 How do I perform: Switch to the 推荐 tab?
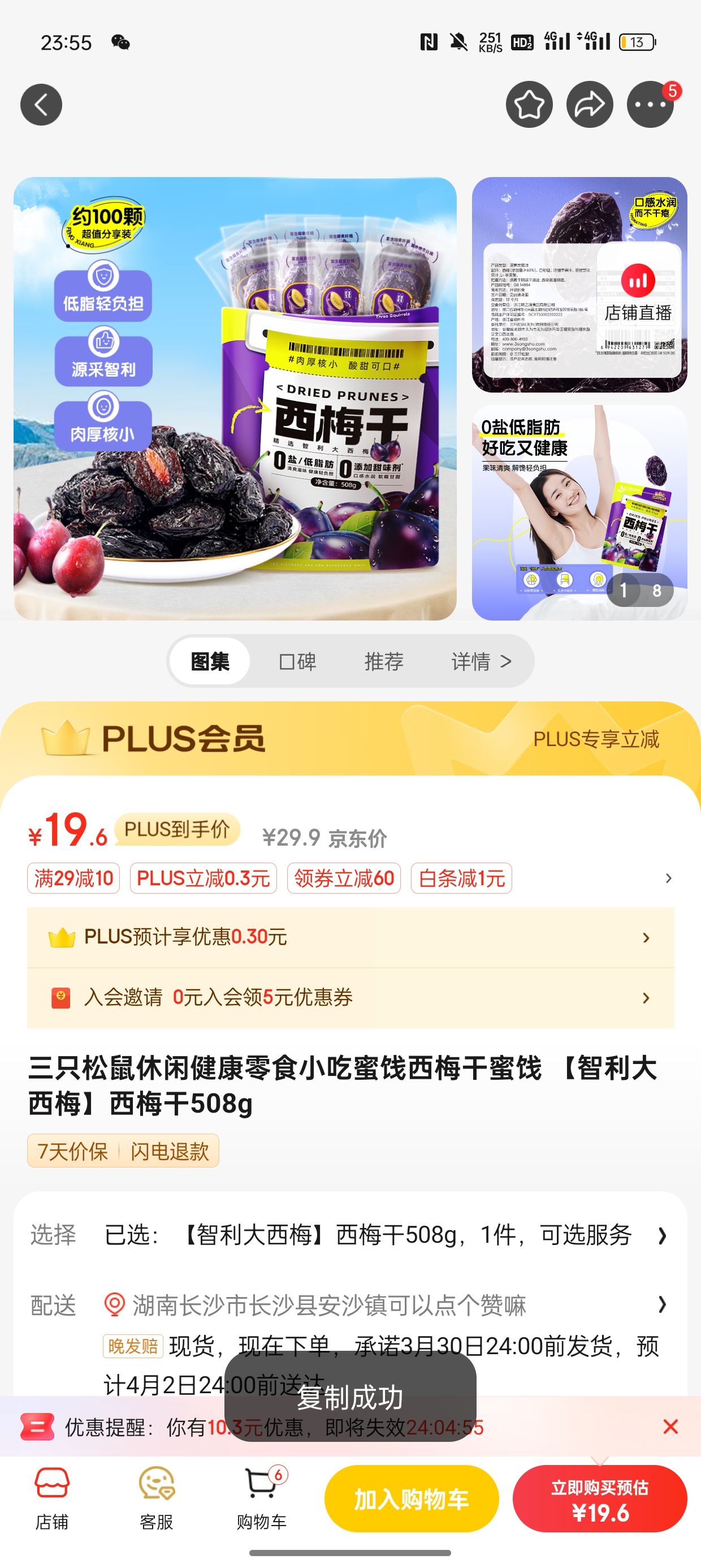[384, 661]
